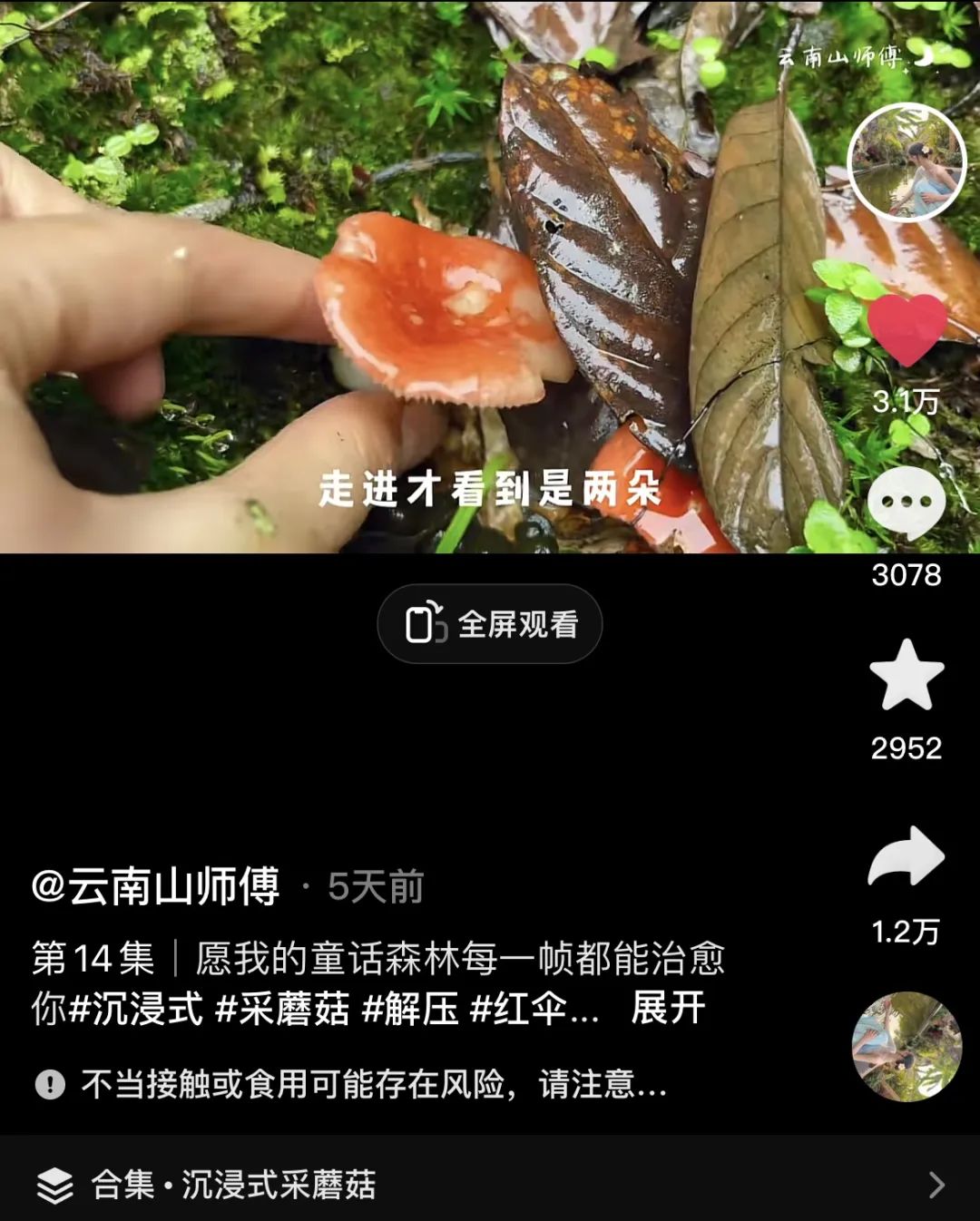Like this mushroom picking video
The width and height of the screenshot is (980, 1221).
[906, 329]
